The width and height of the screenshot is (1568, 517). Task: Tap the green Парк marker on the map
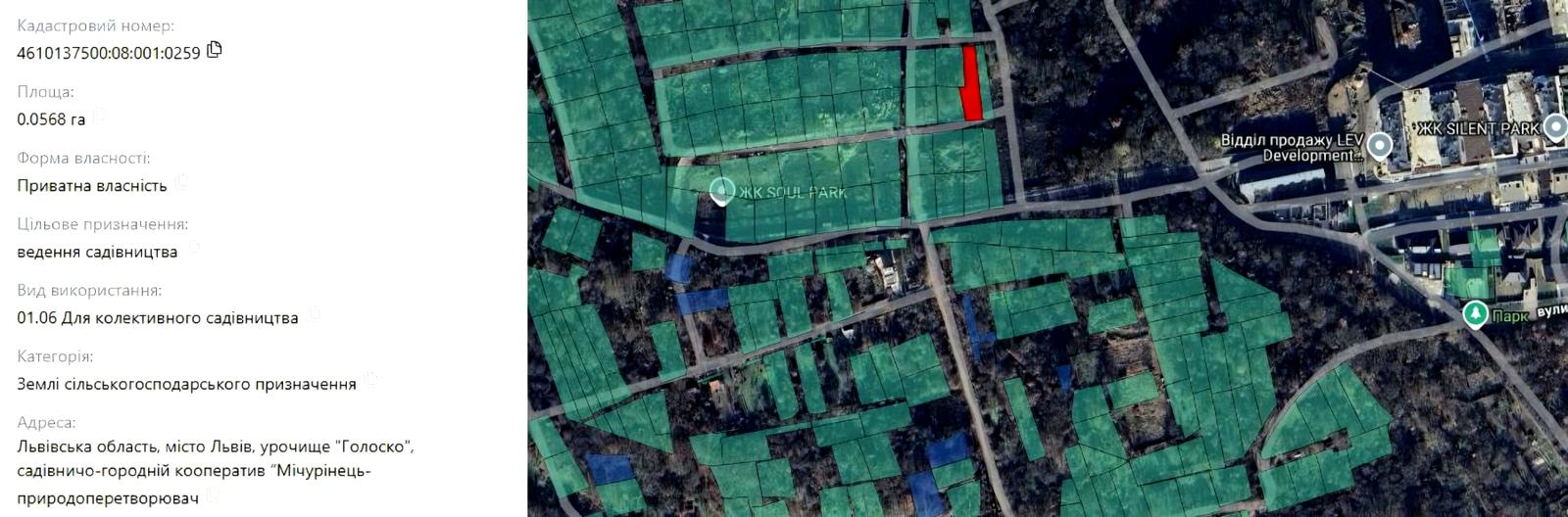(x=1475, y=314)
